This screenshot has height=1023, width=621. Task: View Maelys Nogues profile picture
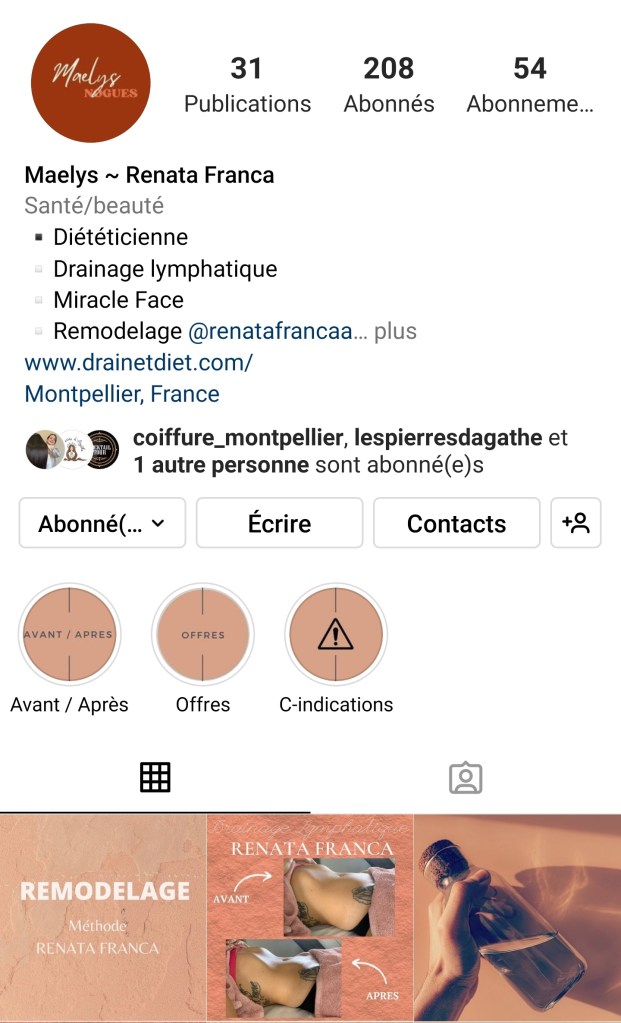pos(91,84)
